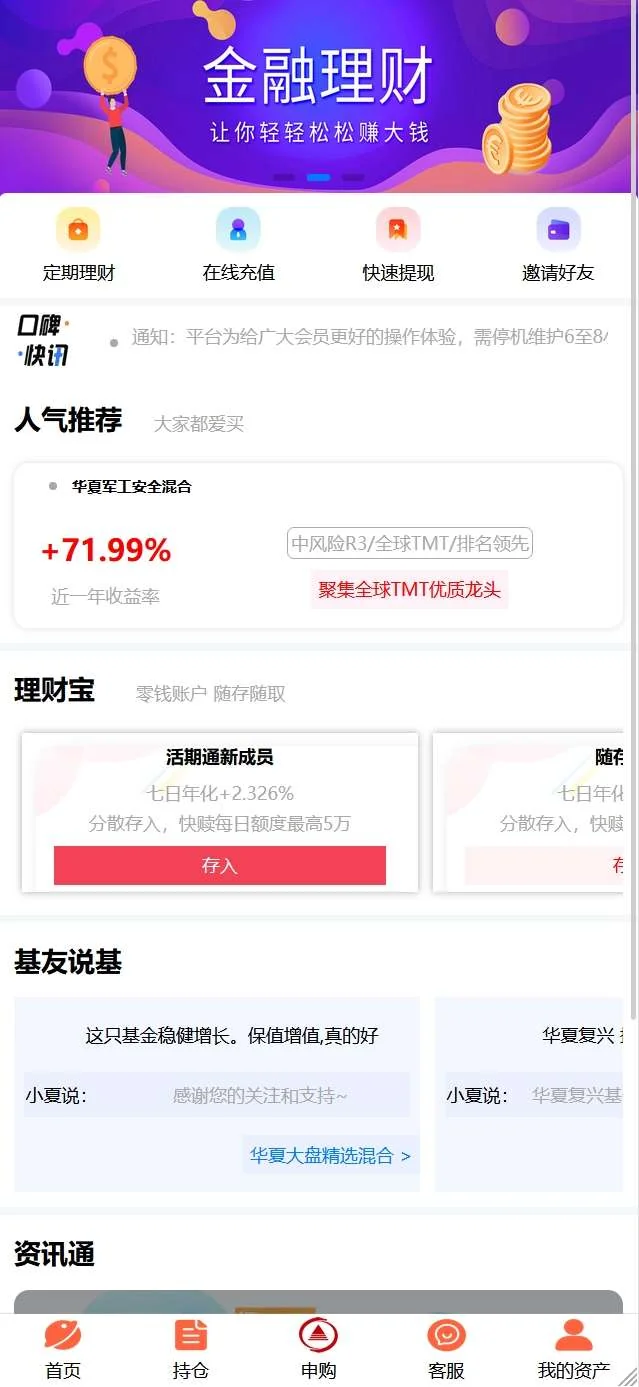Open 邀请好友 invite shortcut
639x1387 pixels.
point(558,245)
